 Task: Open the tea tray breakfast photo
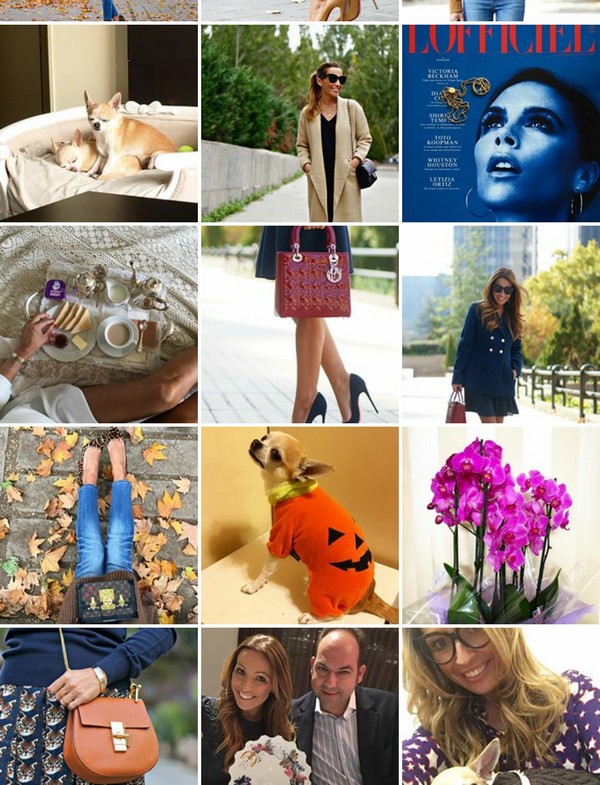[99, 324]
